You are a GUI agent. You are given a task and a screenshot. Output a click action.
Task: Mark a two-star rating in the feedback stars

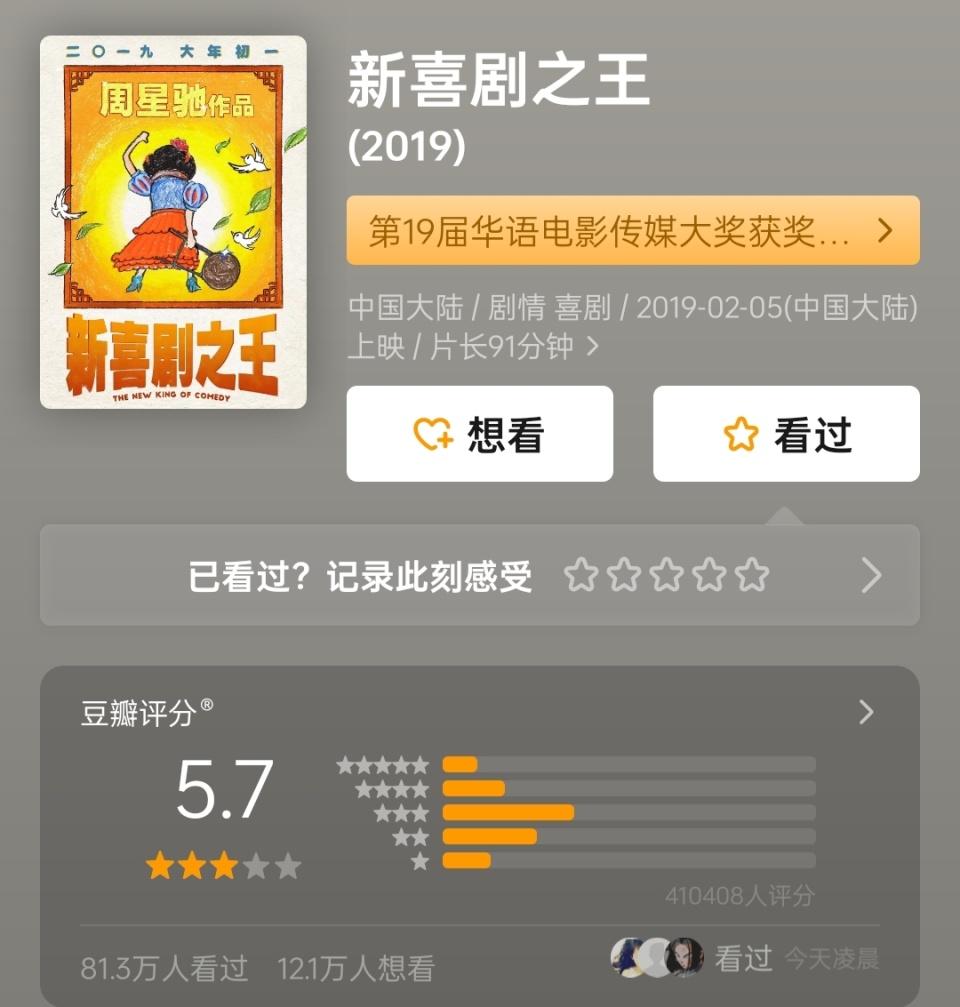[x=623, y=575]
